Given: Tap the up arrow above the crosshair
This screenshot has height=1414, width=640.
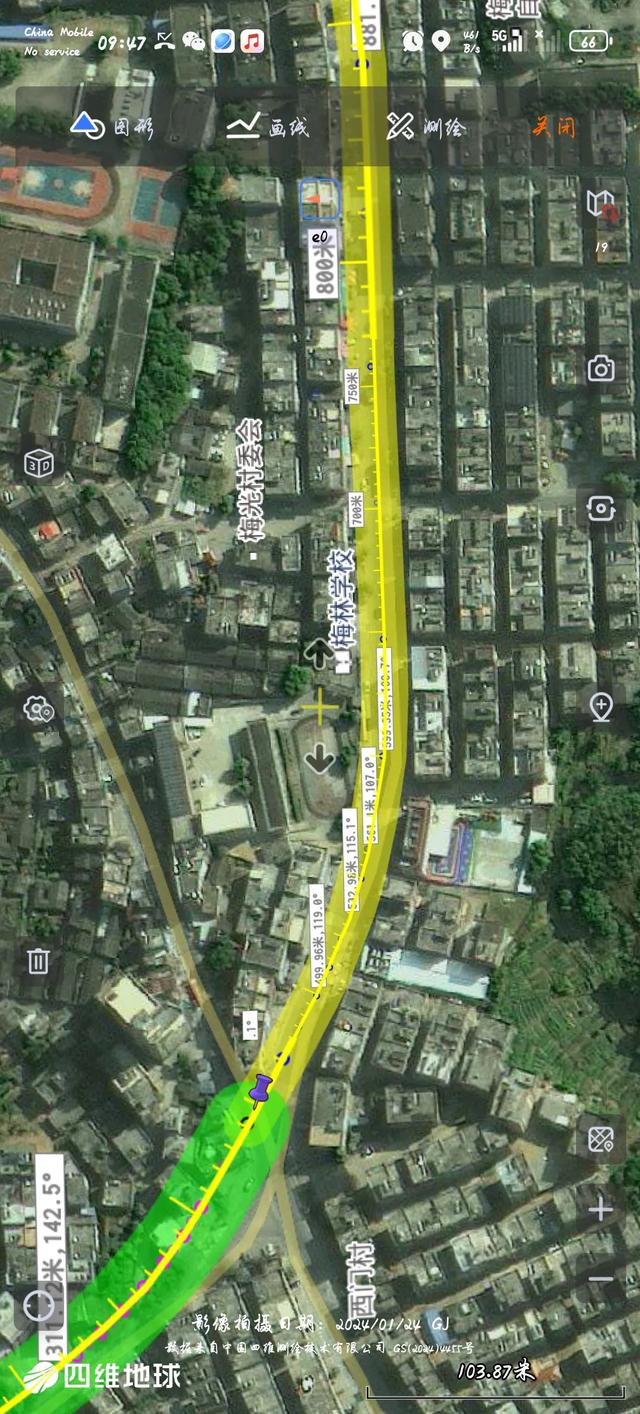Looking at the screenshot, I should pyautogui.click(x=319, y=653).
